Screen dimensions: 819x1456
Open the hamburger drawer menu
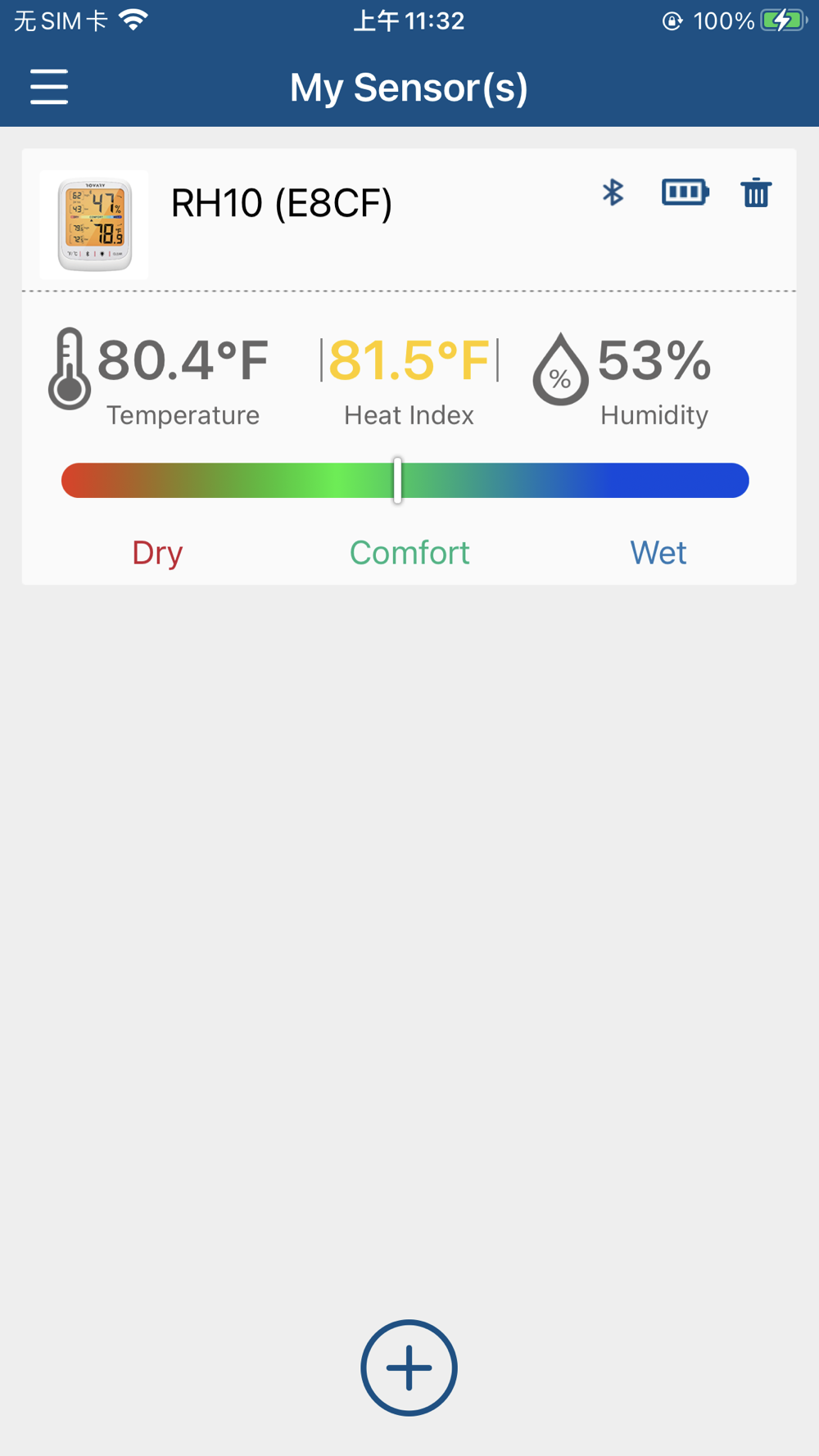tap(49, 87)
